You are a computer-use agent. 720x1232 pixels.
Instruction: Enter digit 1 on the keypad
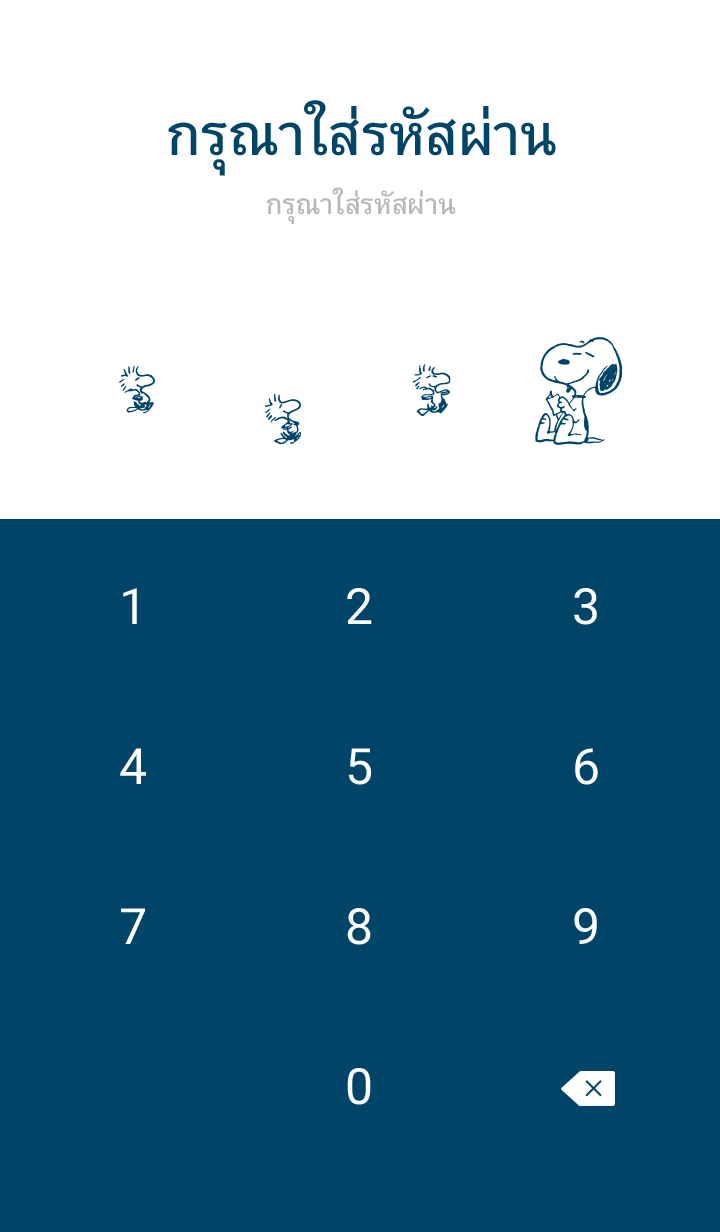(133, 607)
